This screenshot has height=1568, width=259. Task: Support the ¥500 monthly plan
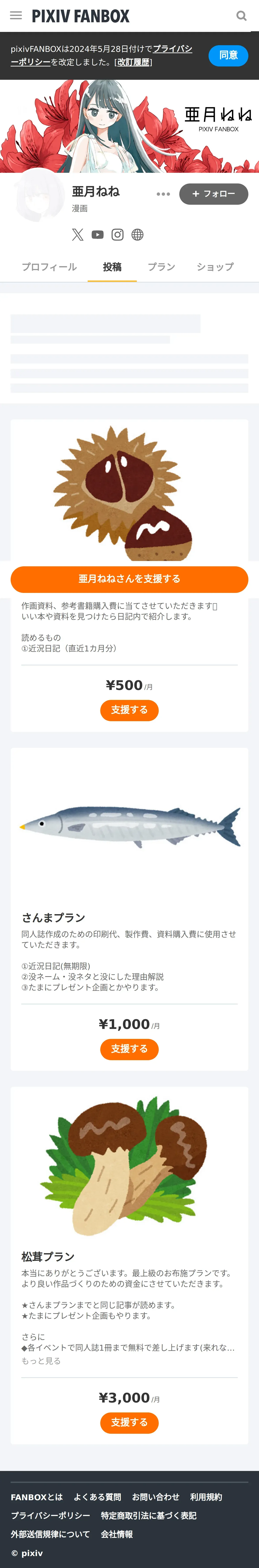129,710
